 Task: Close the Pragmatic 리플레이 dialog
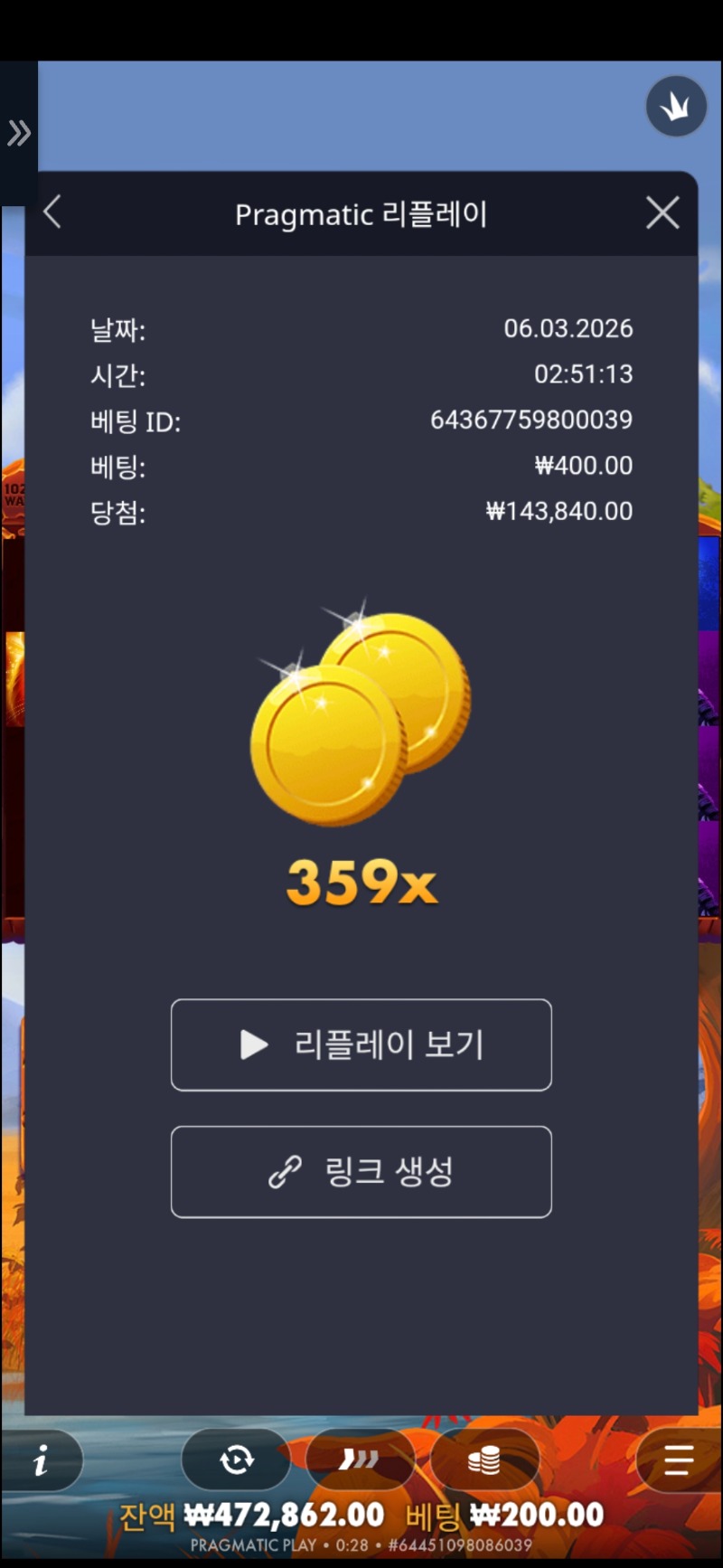point(662,213)
